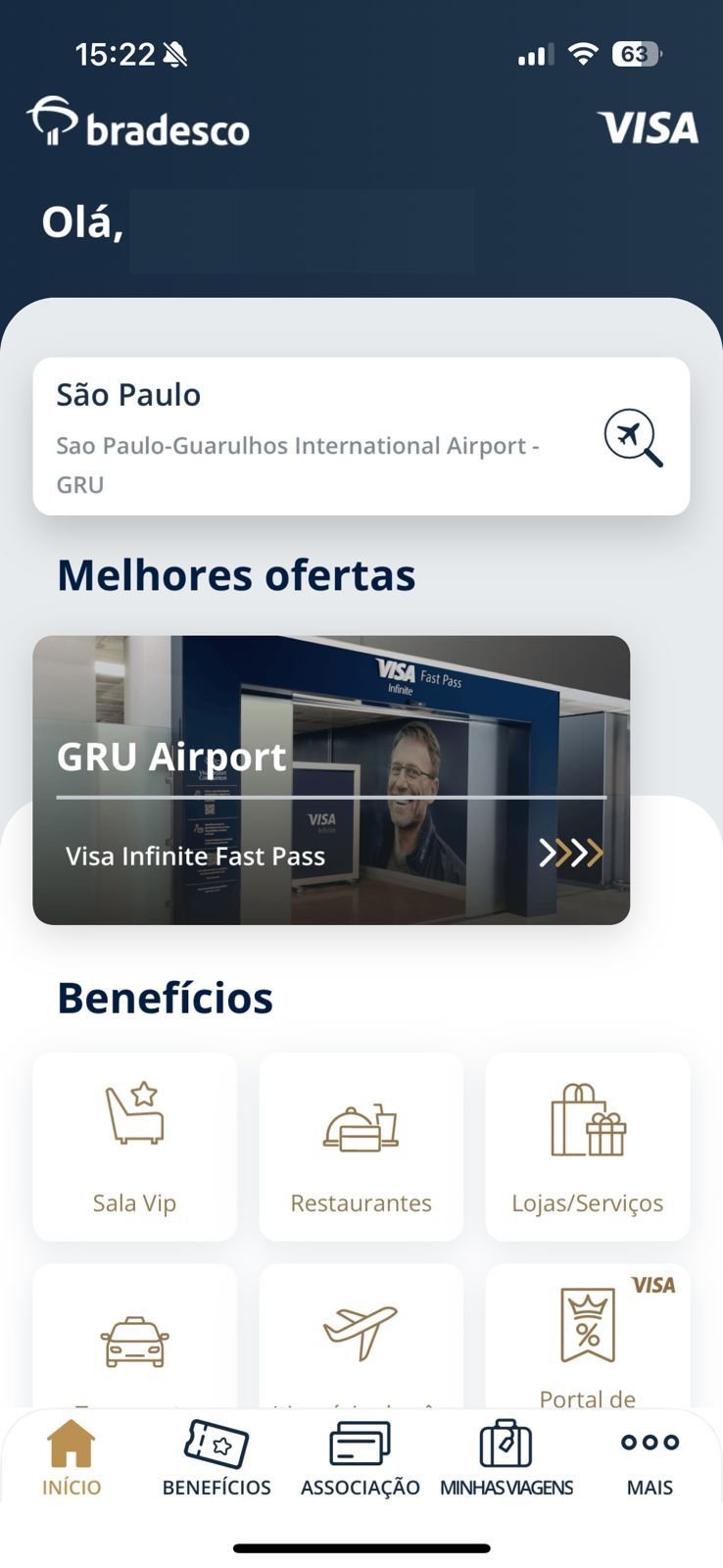Open the Sala Vip benefit

coord(135,1147)
